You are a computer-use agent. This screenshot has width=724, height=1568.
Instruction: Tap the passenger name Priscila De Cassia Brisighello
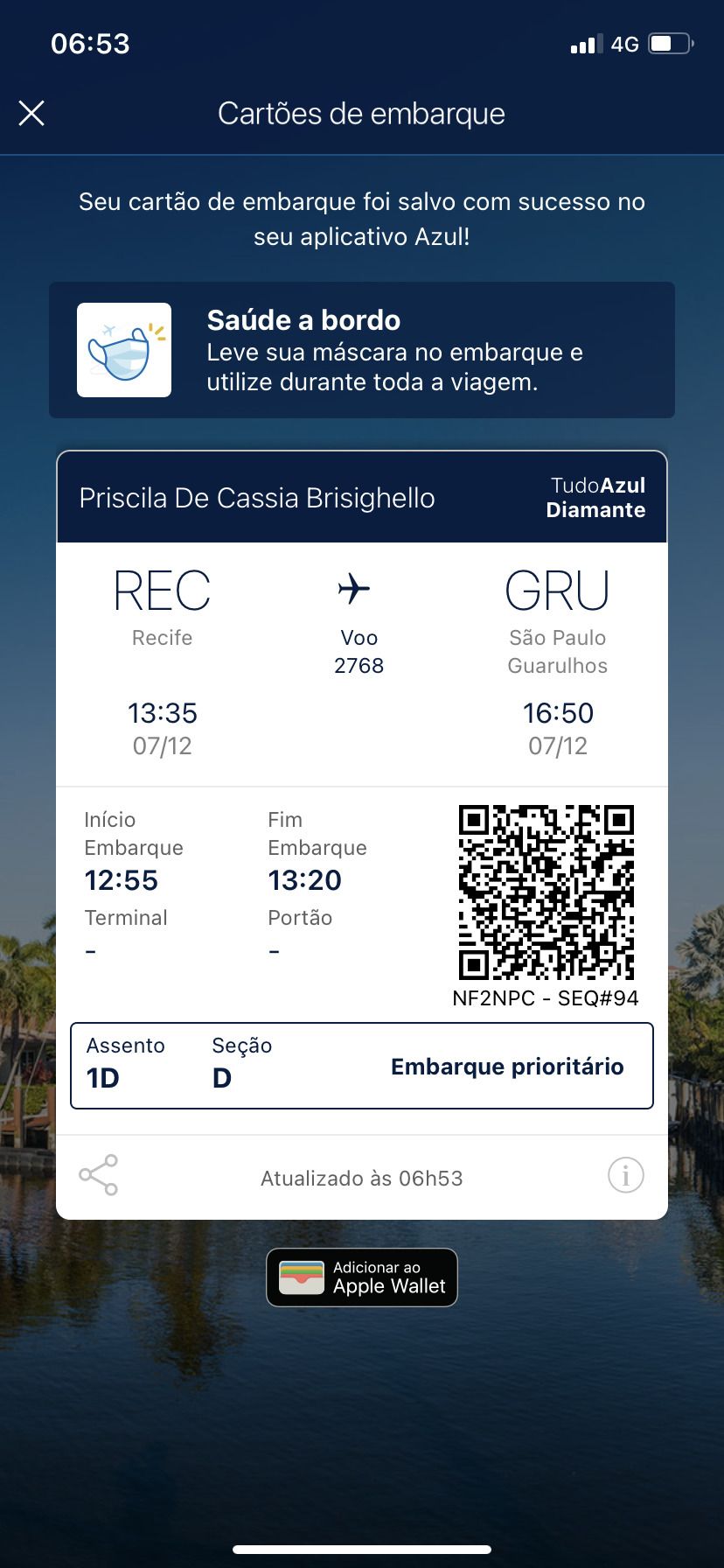tap(257, 497)
